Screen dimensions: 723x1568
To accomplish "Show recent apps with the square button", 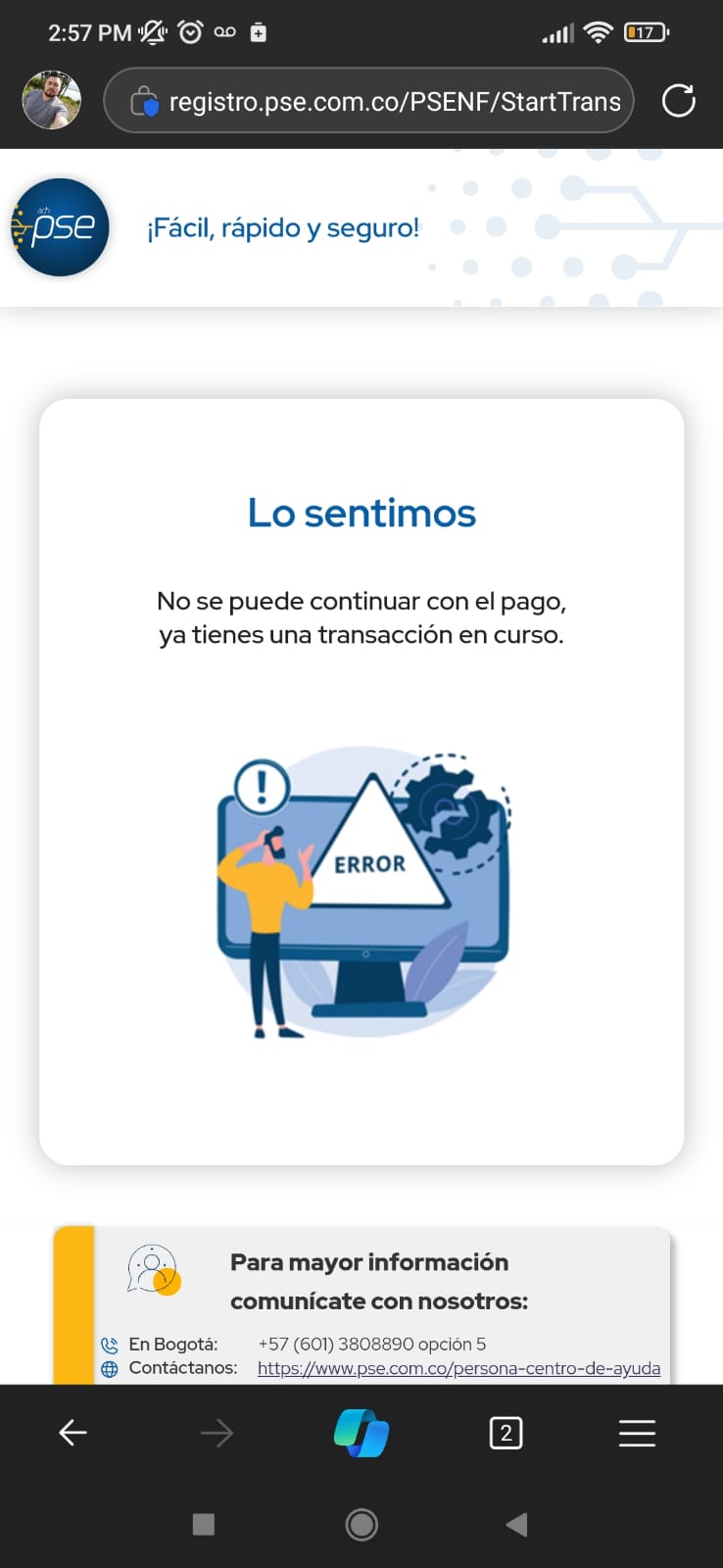I will click(204, 1524).
